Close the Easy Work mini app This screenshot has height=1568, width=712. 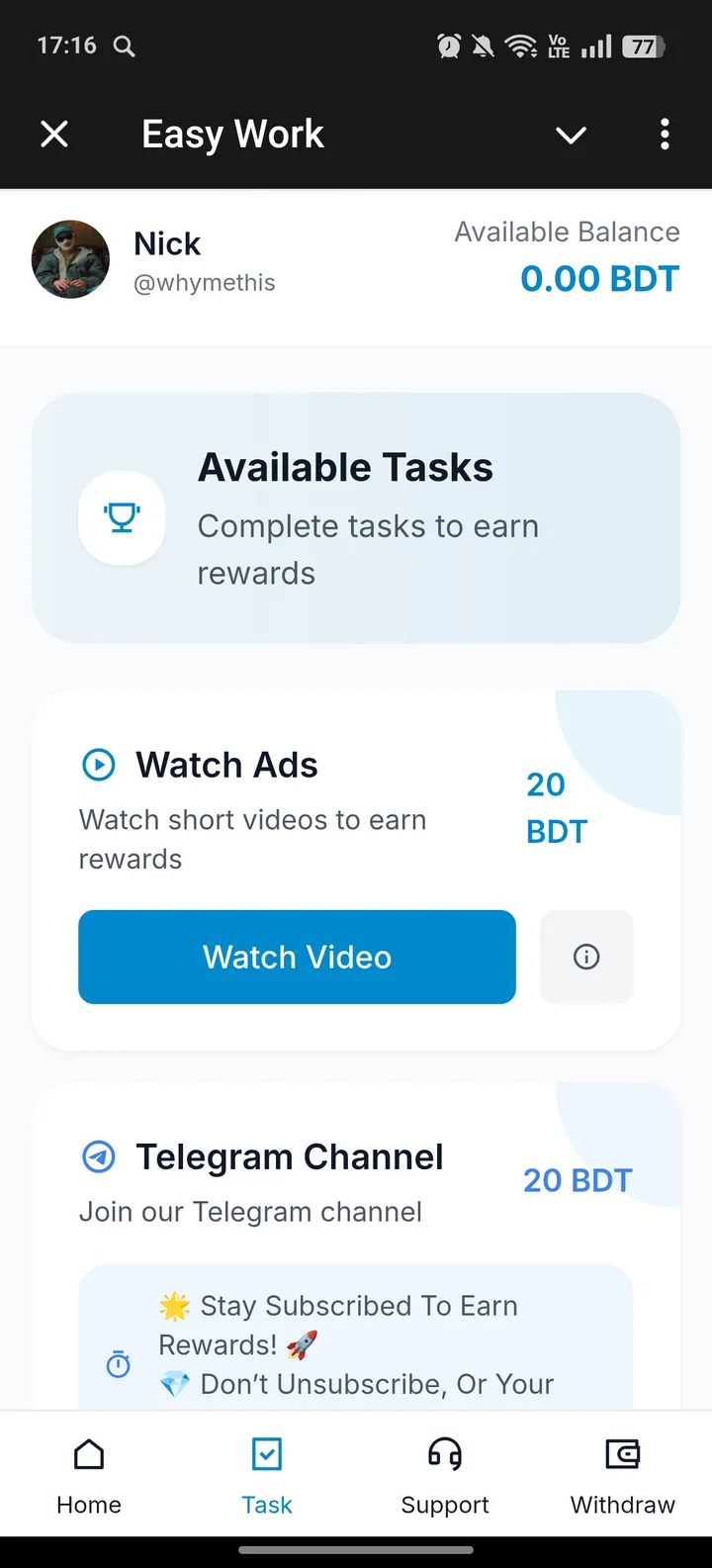pyautogui.click(x=54, y=134)
